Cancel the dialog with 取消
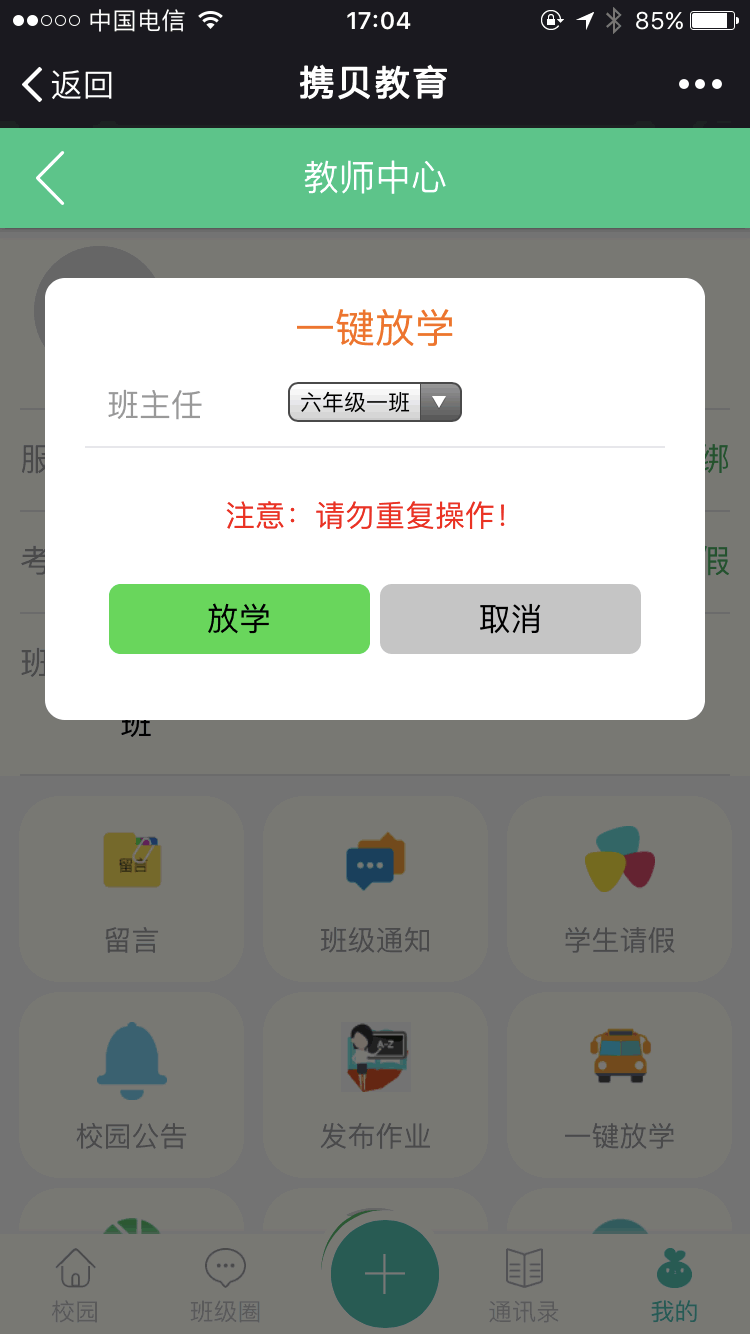The height and width of the screenshot is (1334, 750). (510, 619)
